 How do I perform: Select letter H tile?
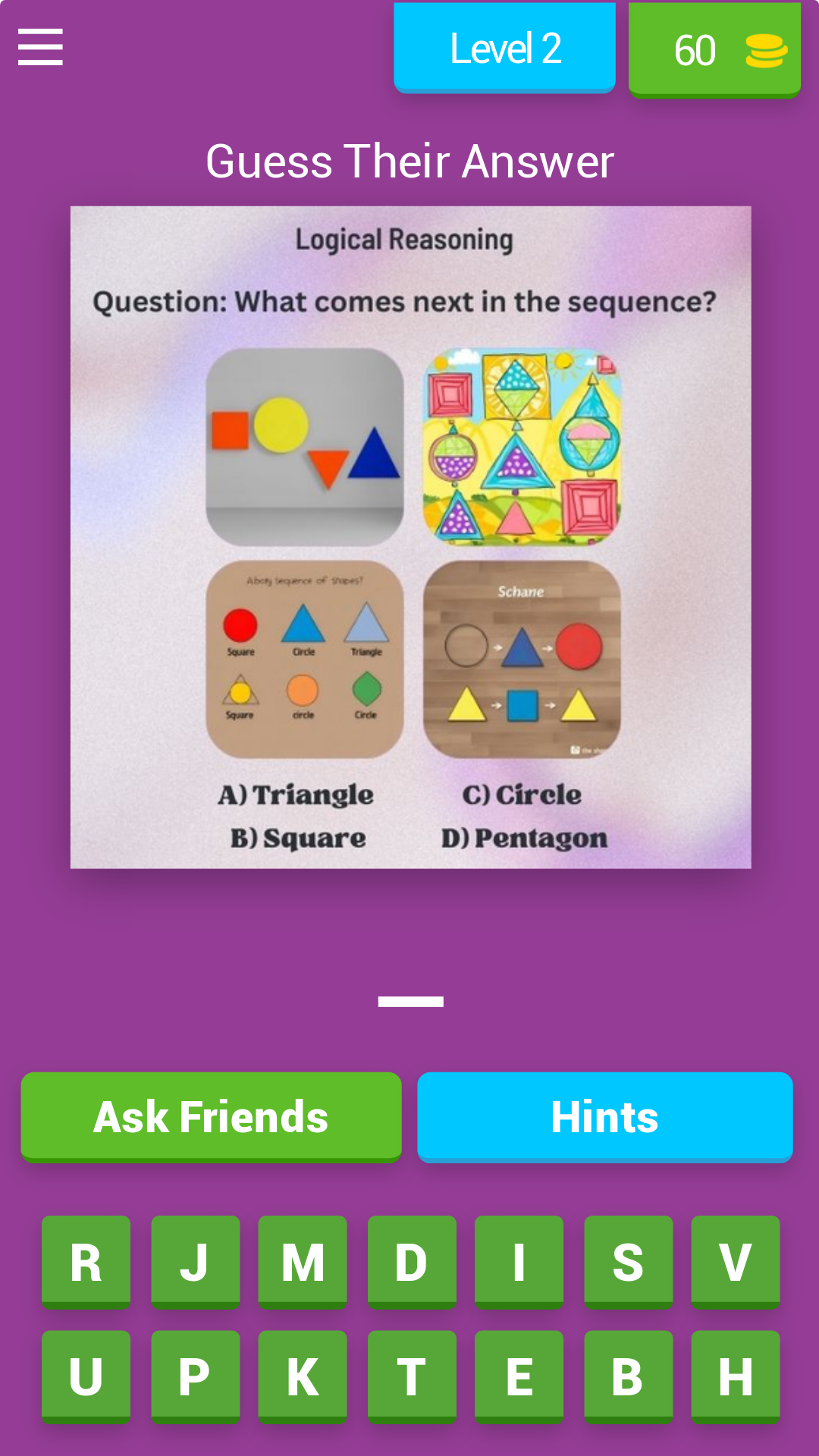(736, 1377)
